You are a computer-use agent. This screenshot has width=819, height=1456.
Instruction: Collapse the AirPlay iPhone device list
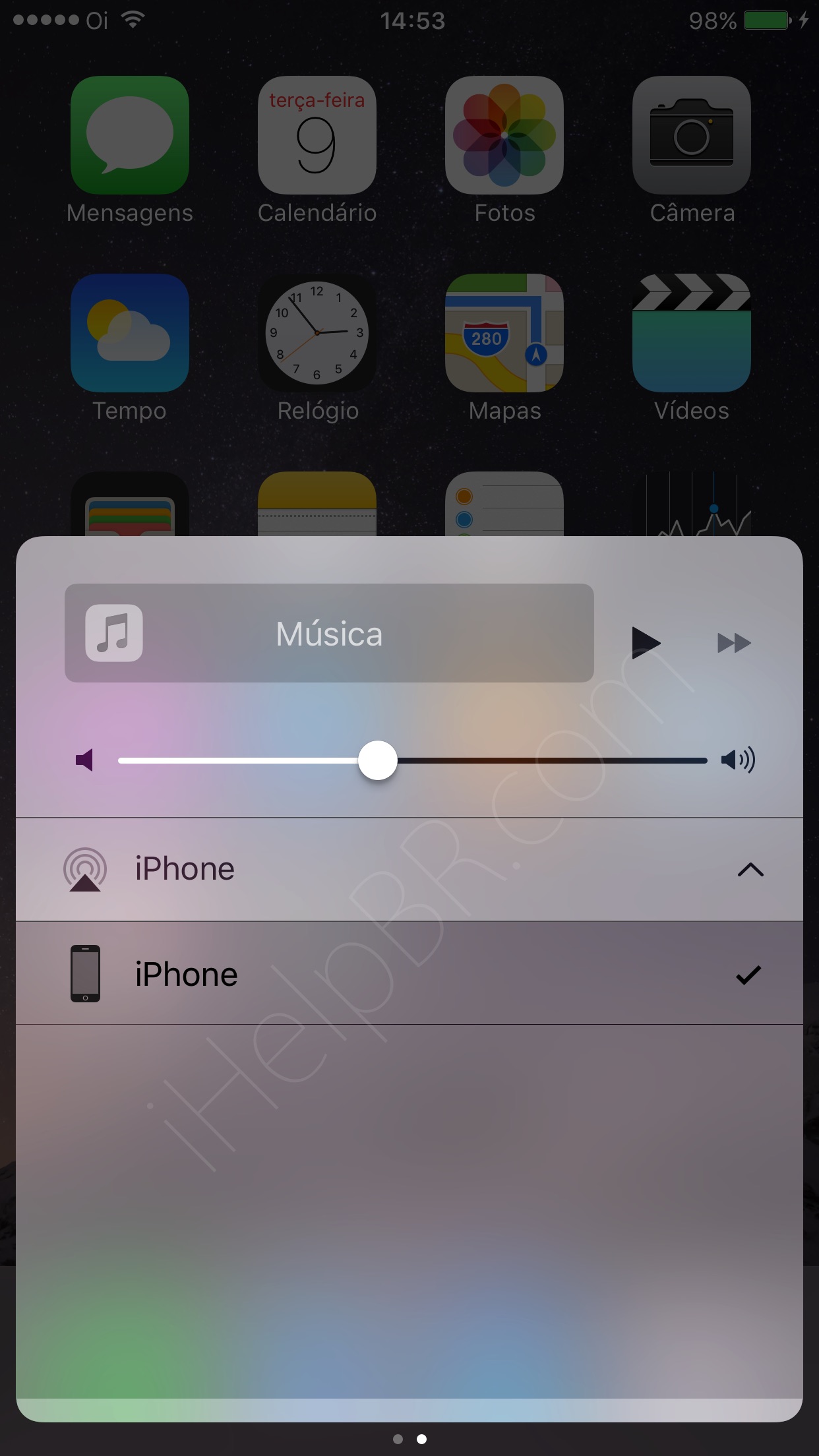(x=750, y=870)
